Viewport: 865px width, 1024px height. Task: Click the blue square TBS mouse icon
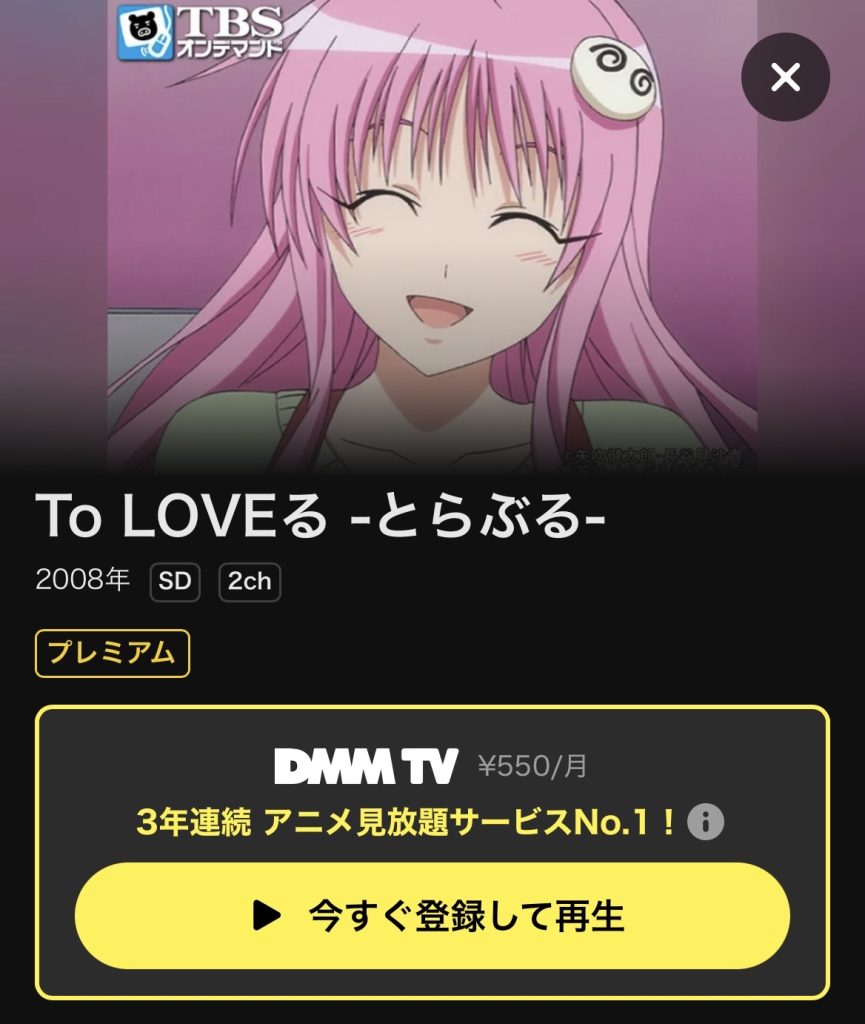(x=145, y=32)
